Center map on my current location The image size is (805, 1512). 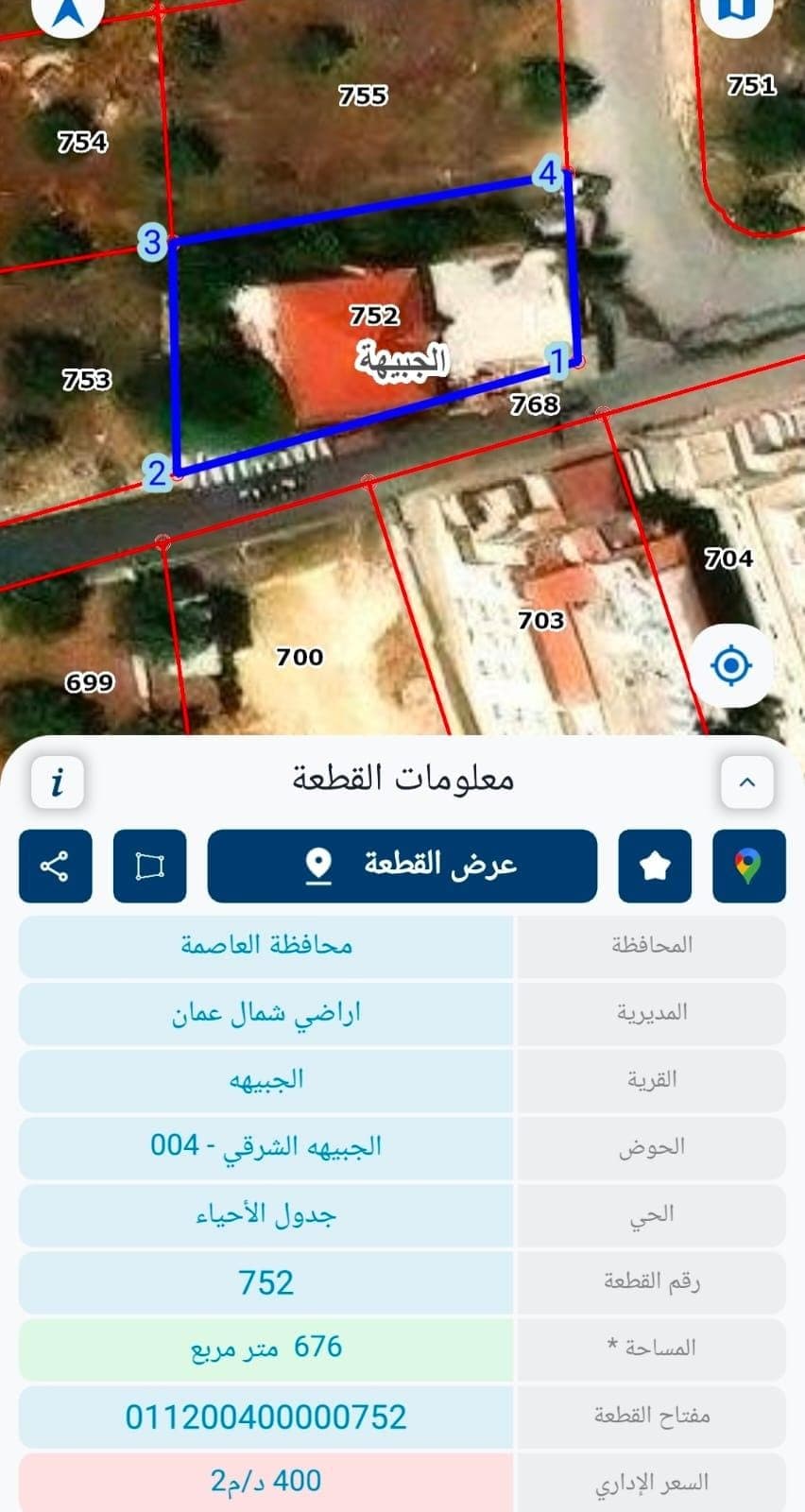tap(729, 666)
